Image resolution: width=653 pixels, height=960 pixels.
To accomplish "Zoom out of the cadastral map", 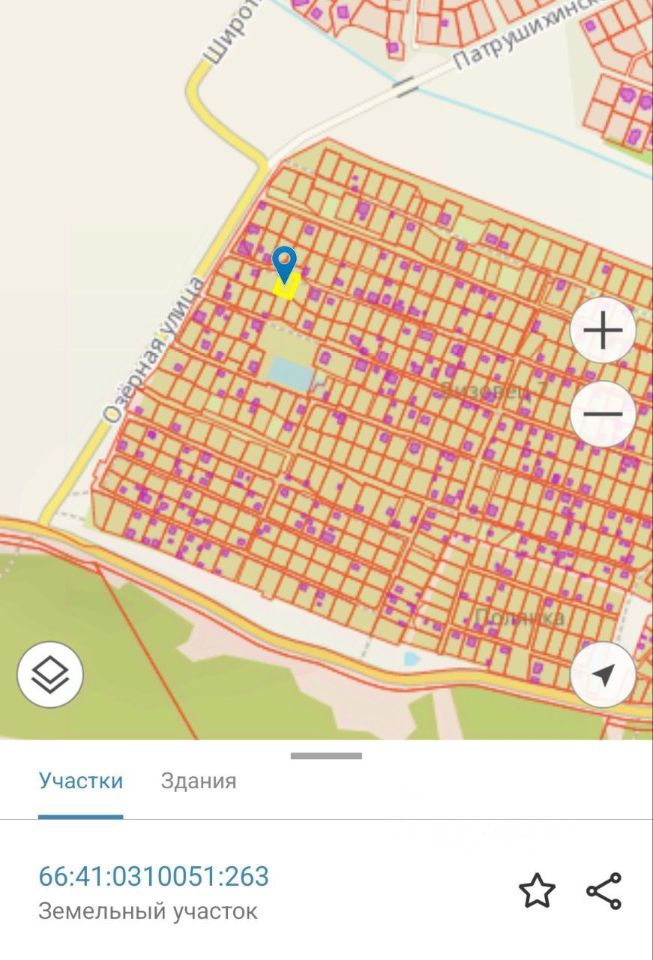I will pos(602,413).
